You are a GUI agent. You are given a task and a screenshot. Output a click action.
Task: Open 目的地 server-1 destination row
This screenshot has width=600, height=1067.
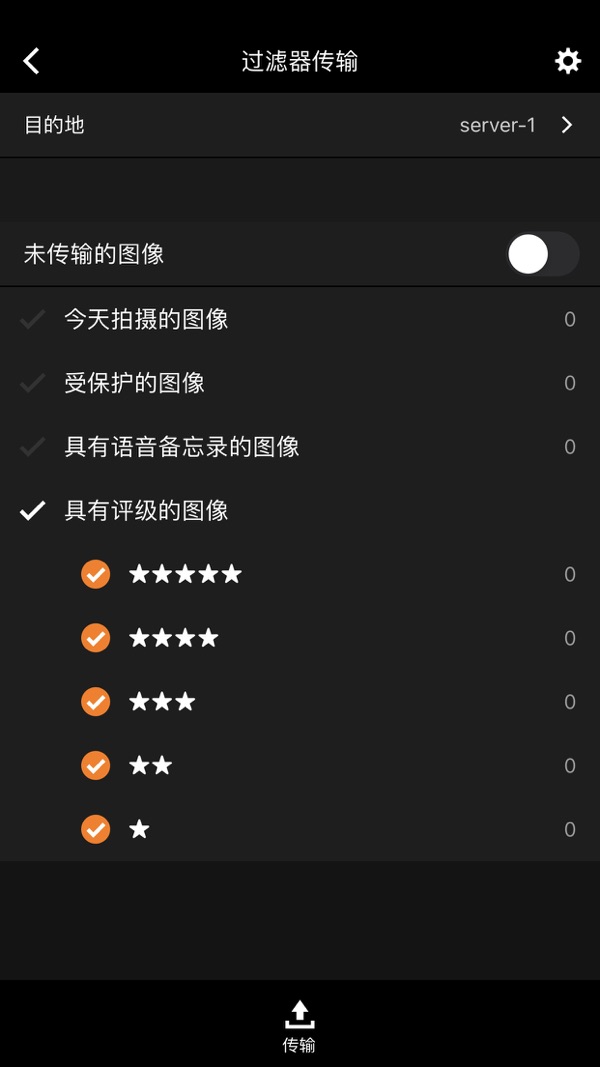pos(300,125)
